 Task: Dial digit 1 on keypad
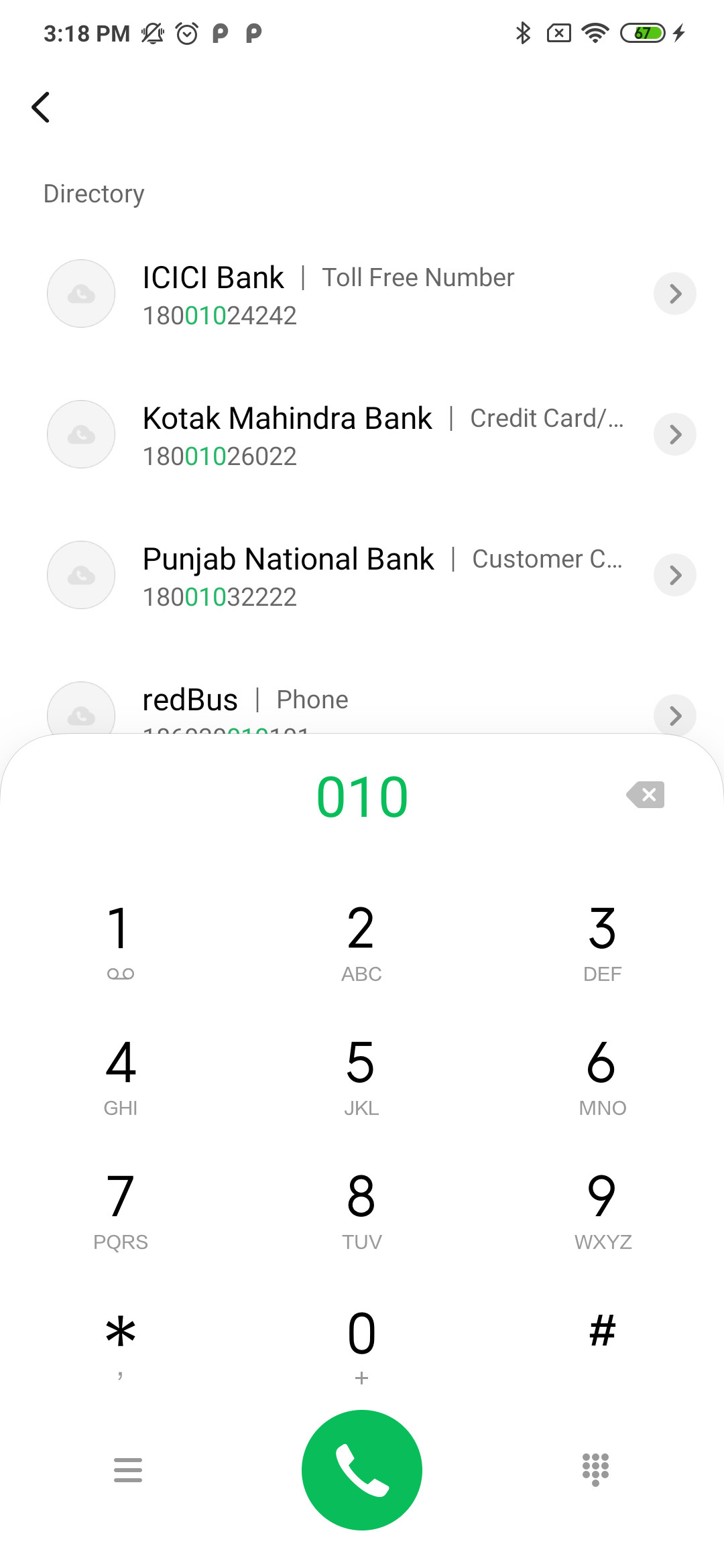pyautogui.click(x=121, y=941)
